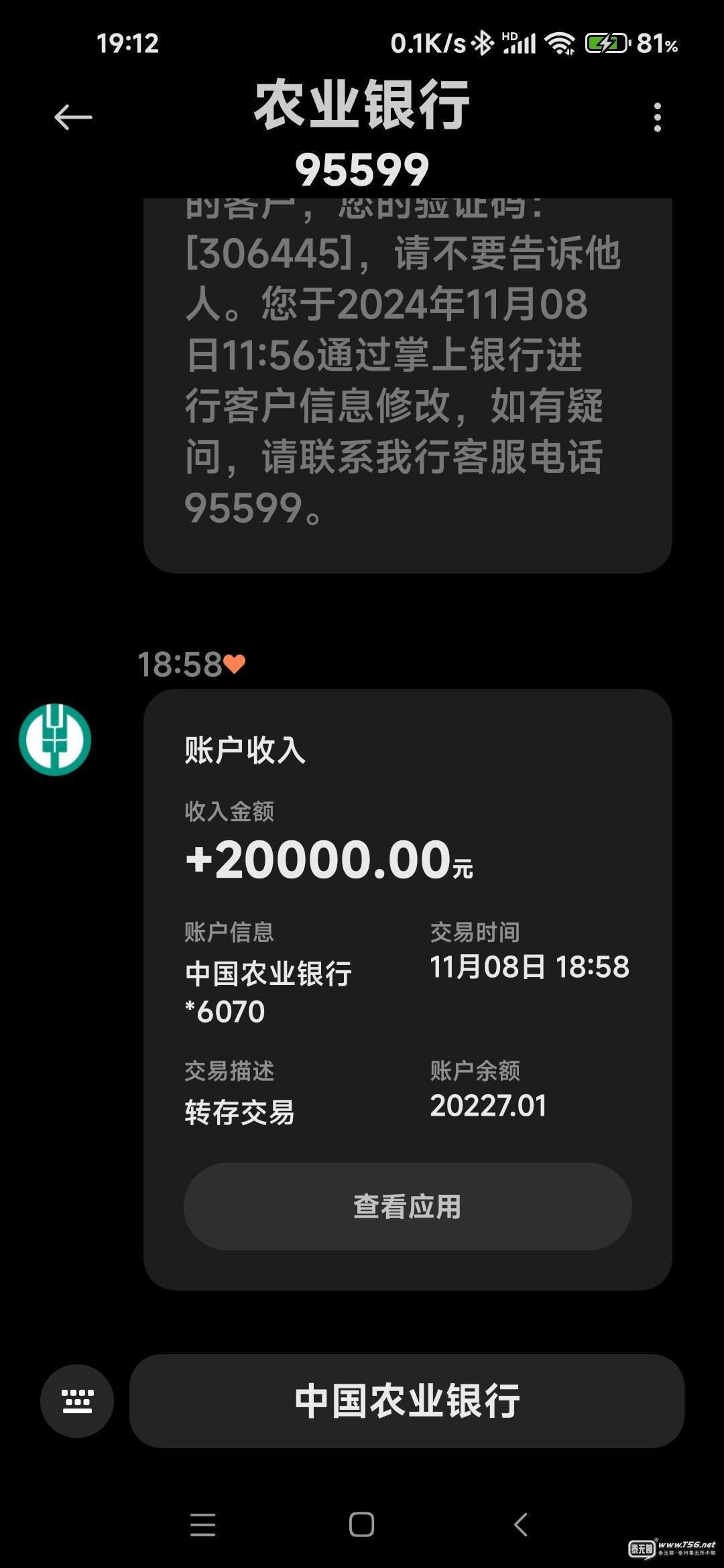Open the 中国农业银行 service menu button
Image resolution: width=724 pixels, height=1568 pixels.
pyautogui.click(x=407, y=1401)
